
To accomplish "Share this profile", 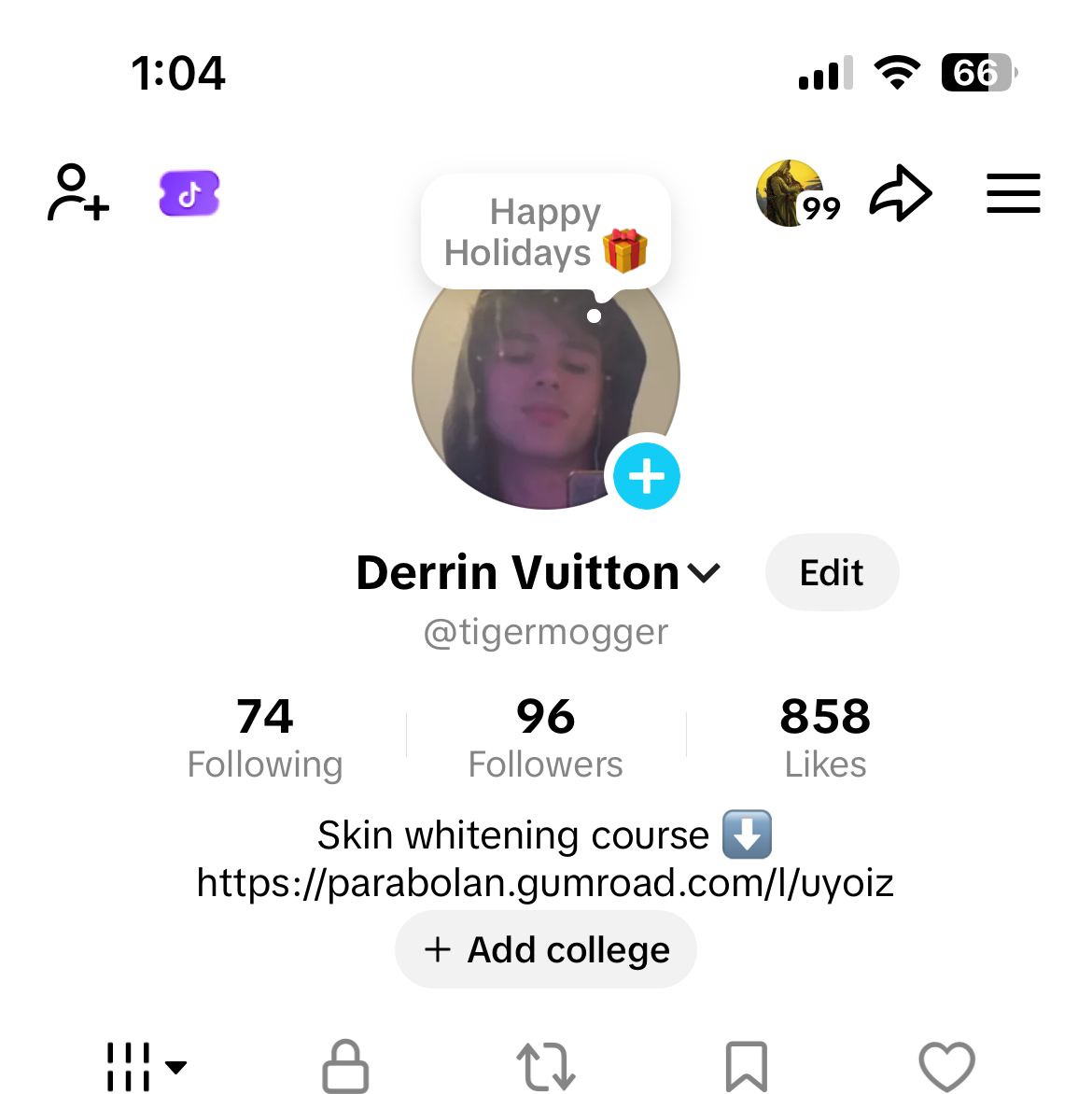I will pos(901,193).
